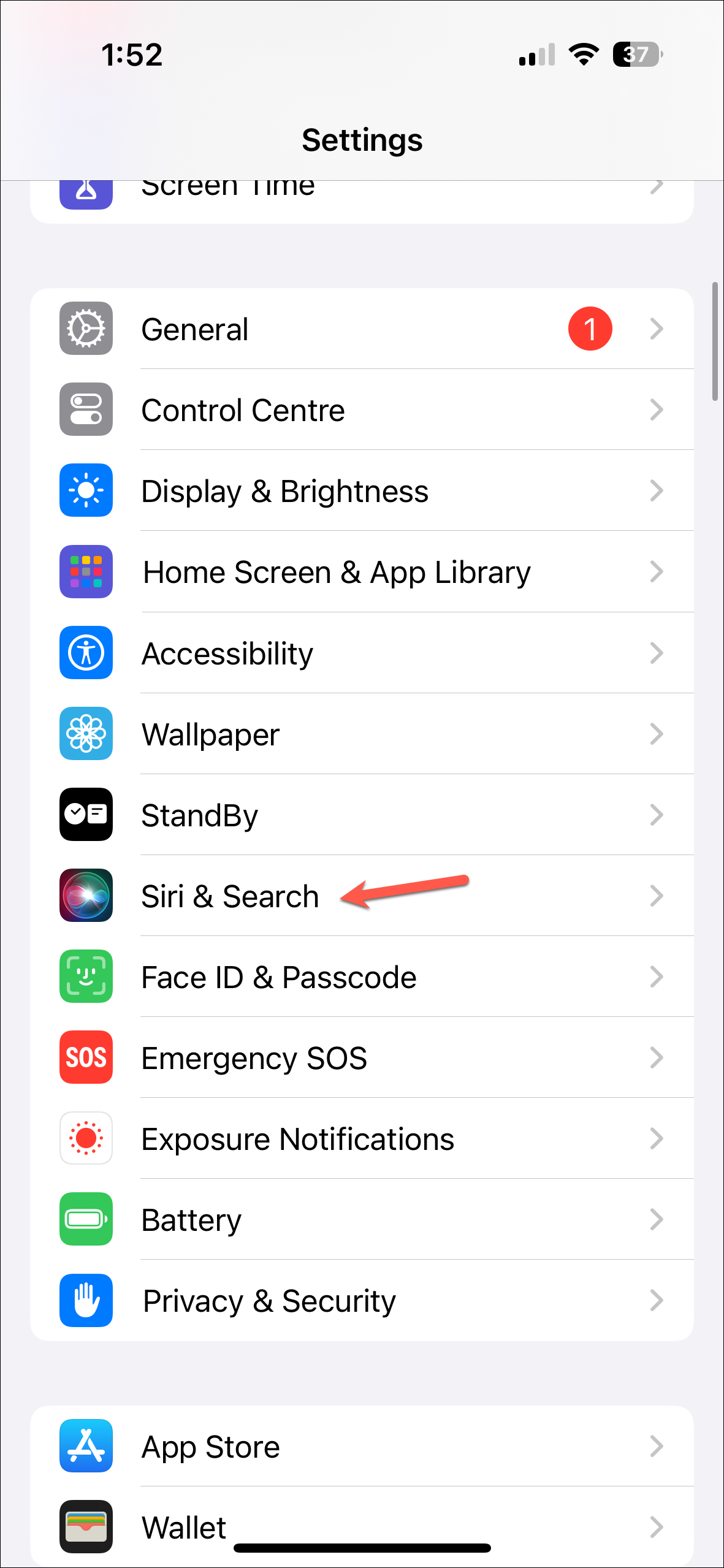This screenshot has width=724, height=1568.
Task: Open Privacy & Security
Action: [x=362, y=1300]
